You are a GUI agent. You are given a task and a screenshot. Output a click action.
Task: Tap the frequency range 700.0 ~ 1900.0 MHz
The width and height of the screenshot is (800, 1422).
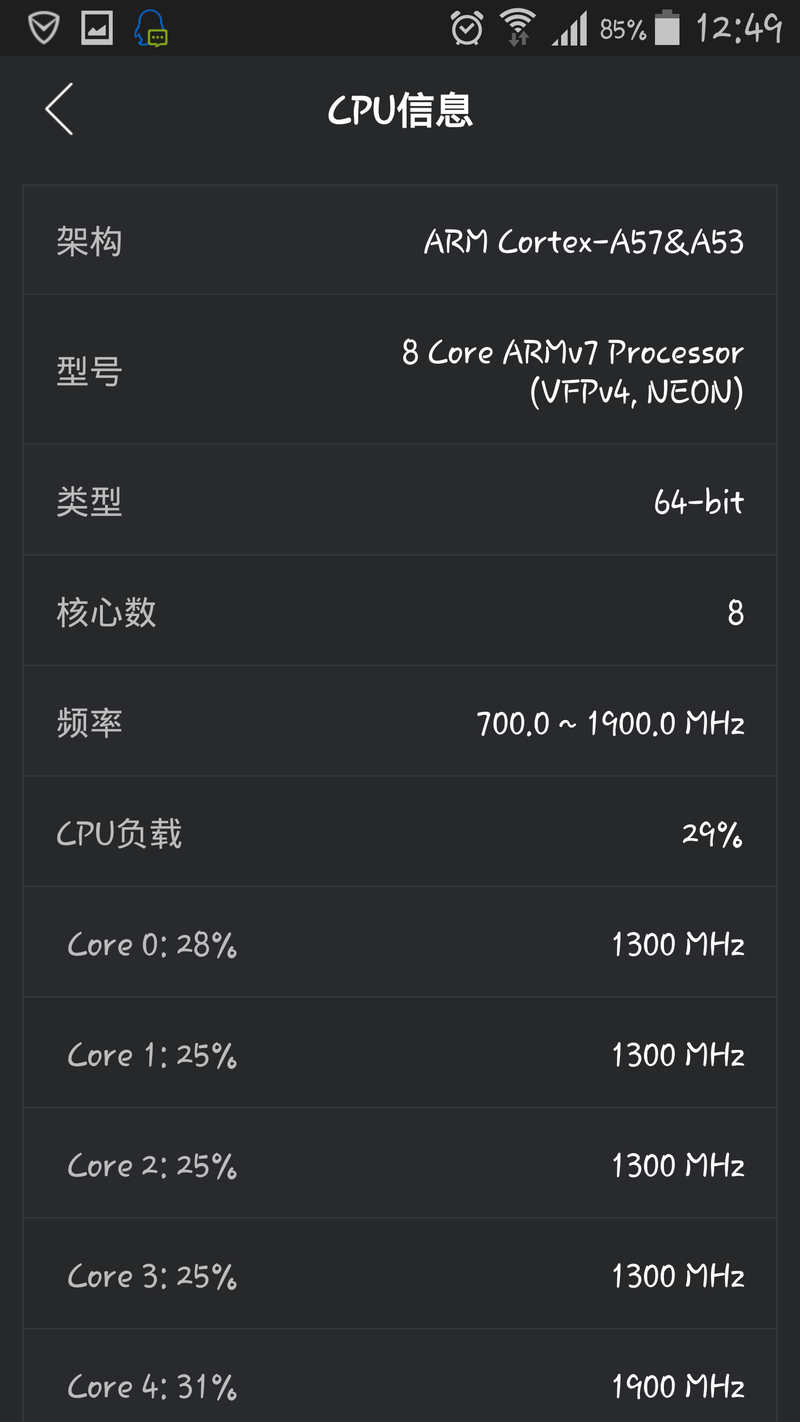pyautogui.click(x=608, y=722)
